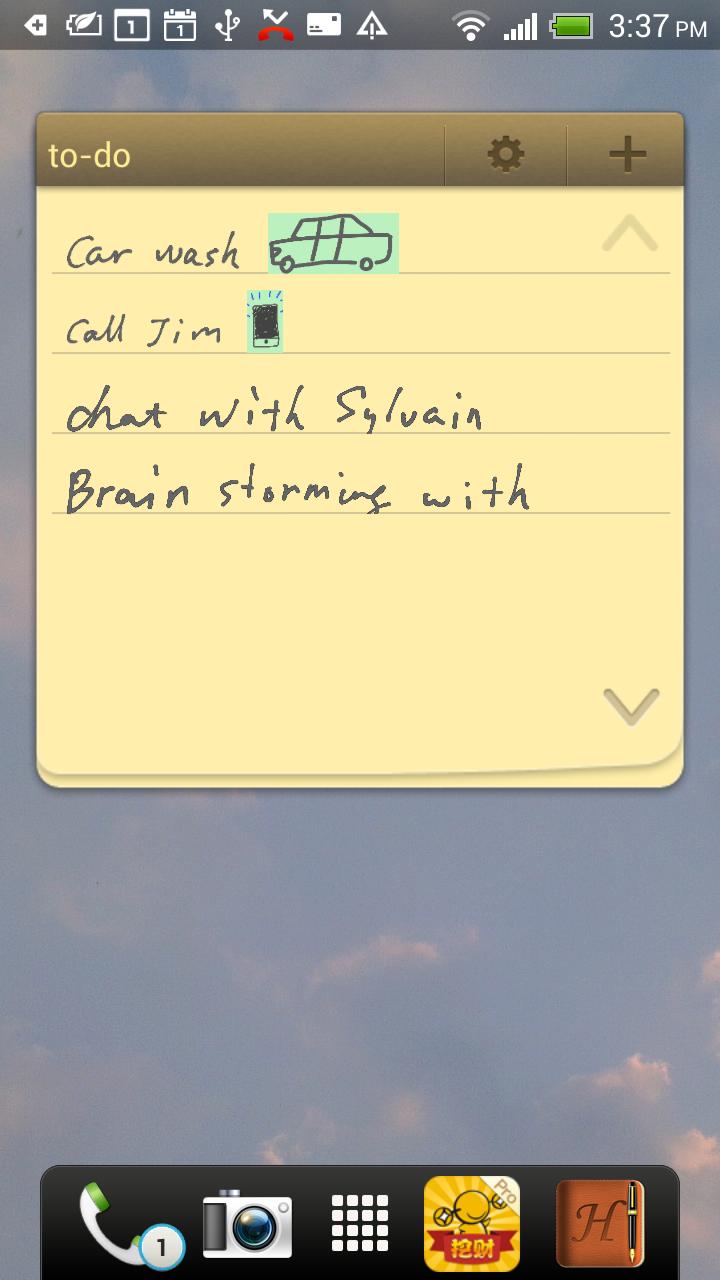Open the Call Jim note

pyautogui.click(x=361, y=320)
